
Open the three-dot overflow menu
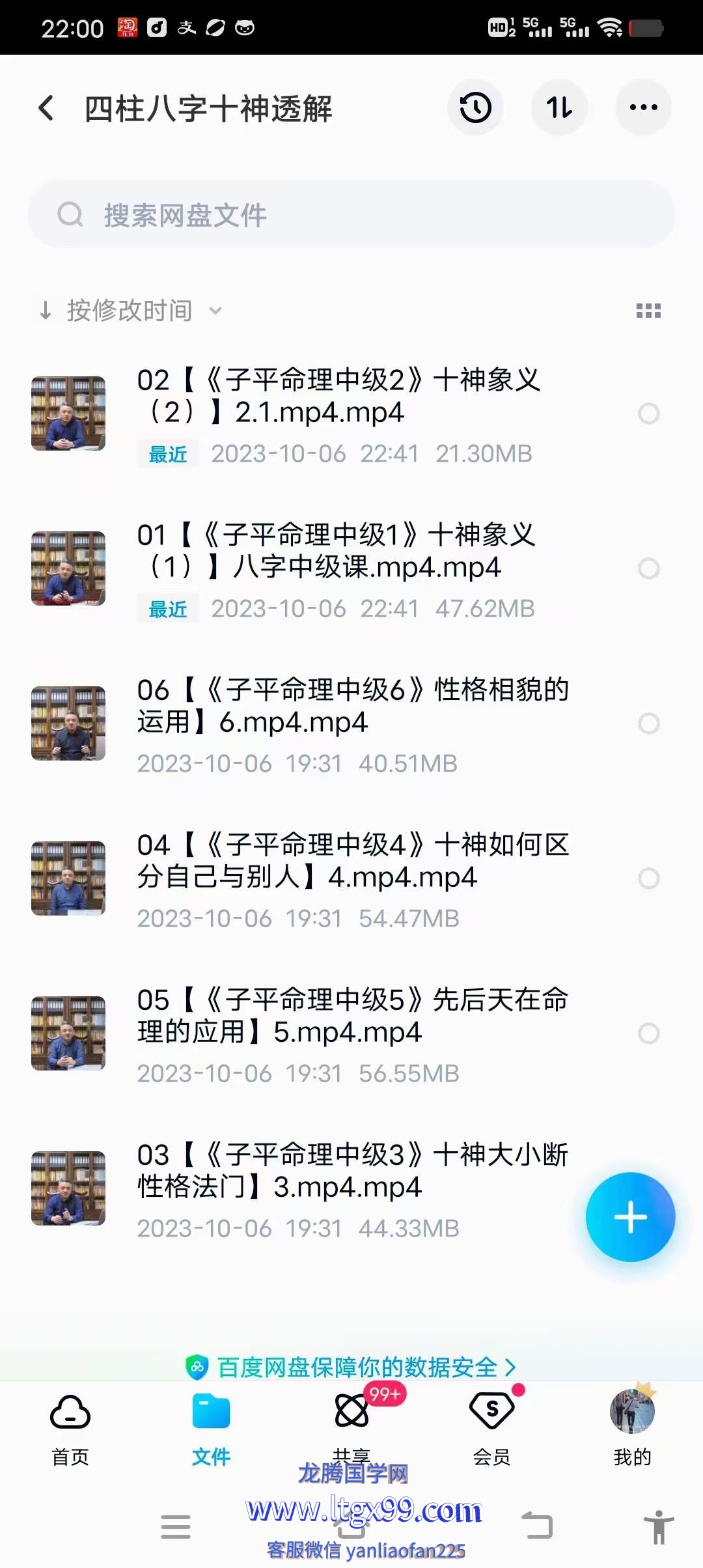coord(643,108)
